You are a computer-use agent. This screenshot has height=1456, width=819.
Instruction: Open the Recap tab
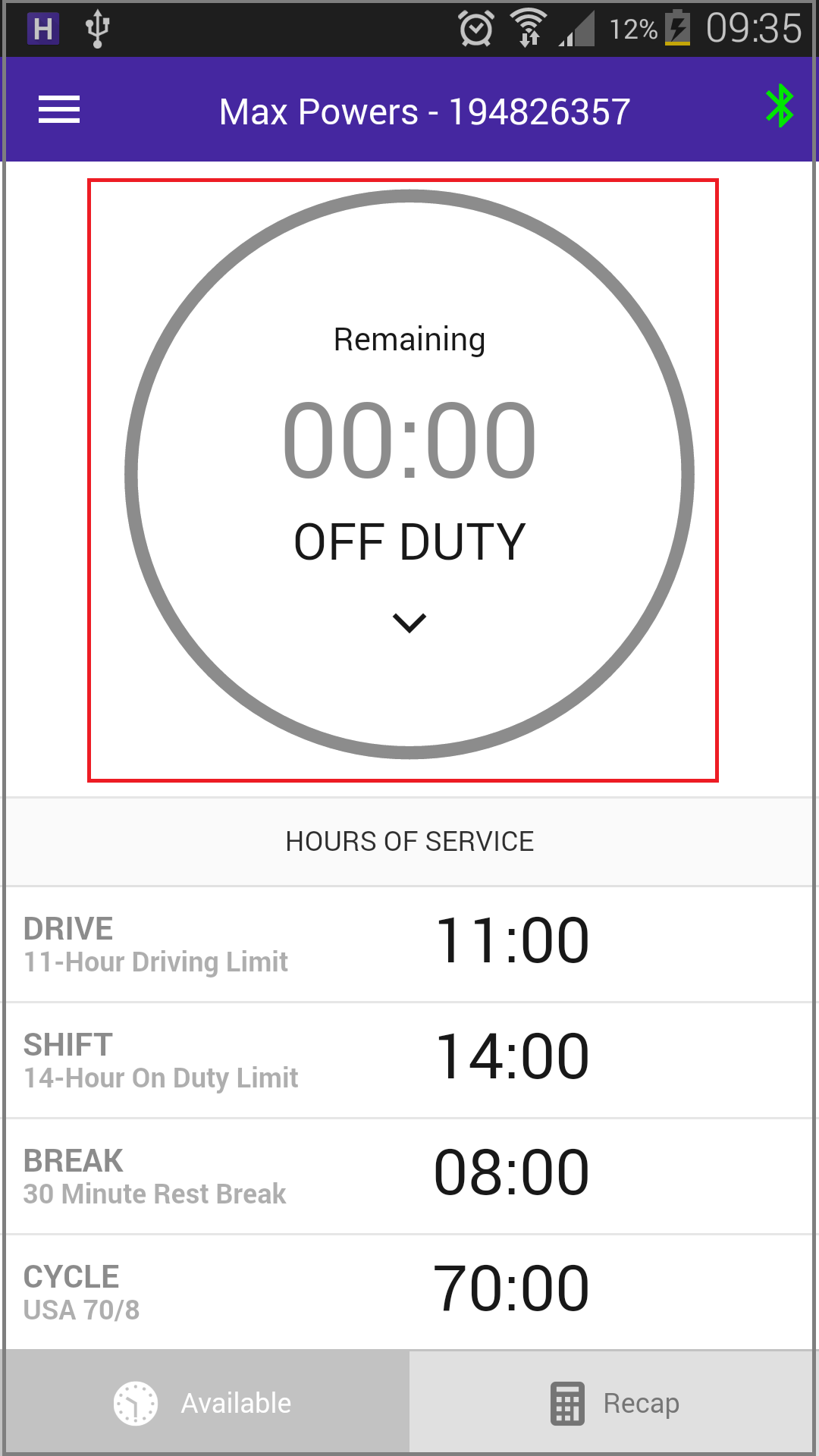[613, 1403]
